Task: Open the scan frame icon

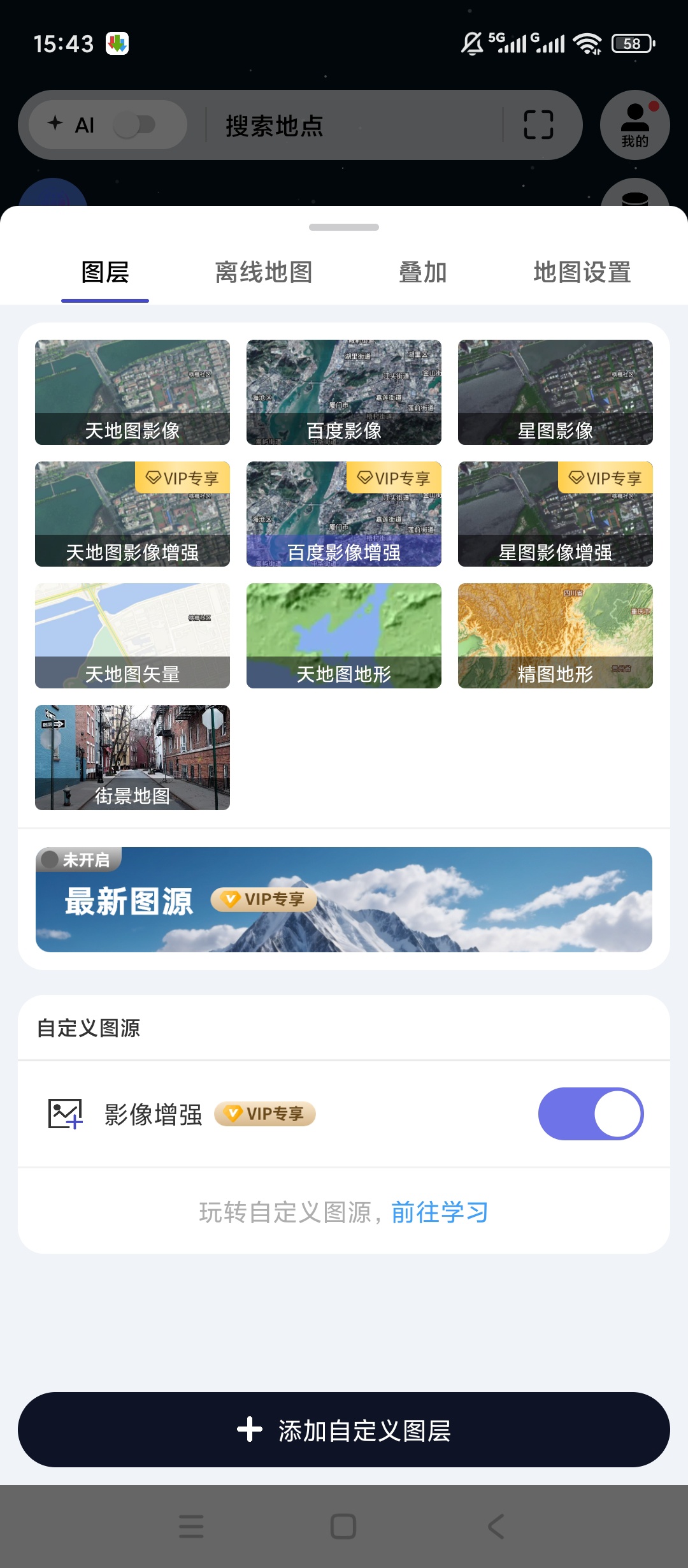Action: pos(538,125)
